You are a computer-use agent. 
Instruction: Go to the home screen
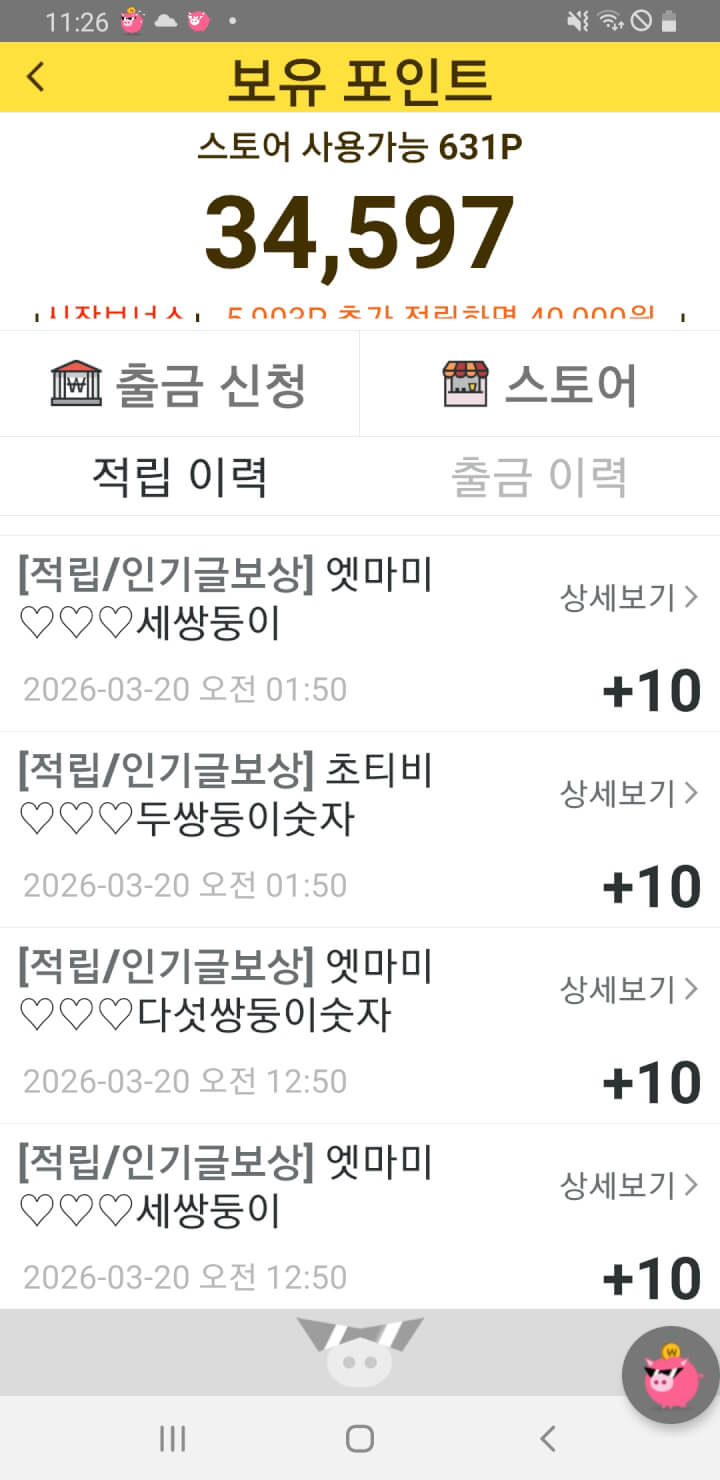tap(360, 1439)
